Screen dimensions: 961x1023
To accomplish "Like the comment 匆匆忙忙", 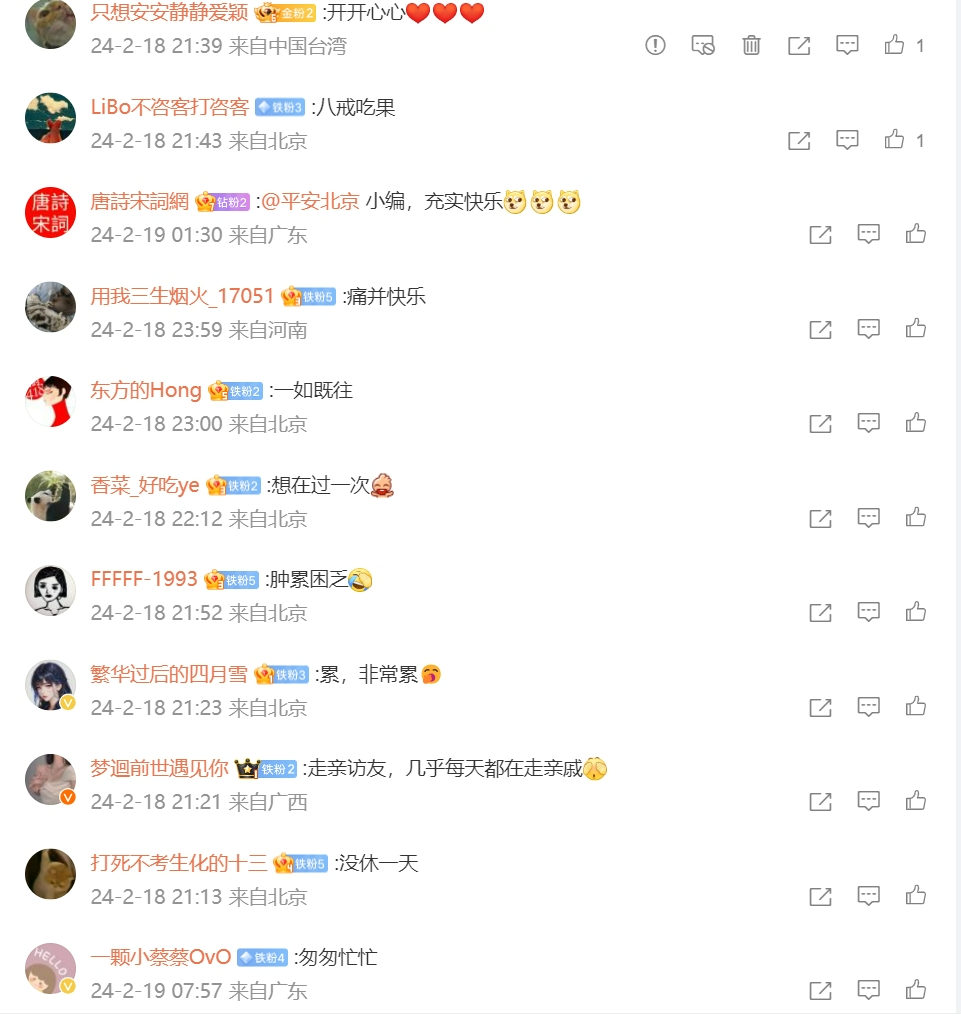I will 916,990.
